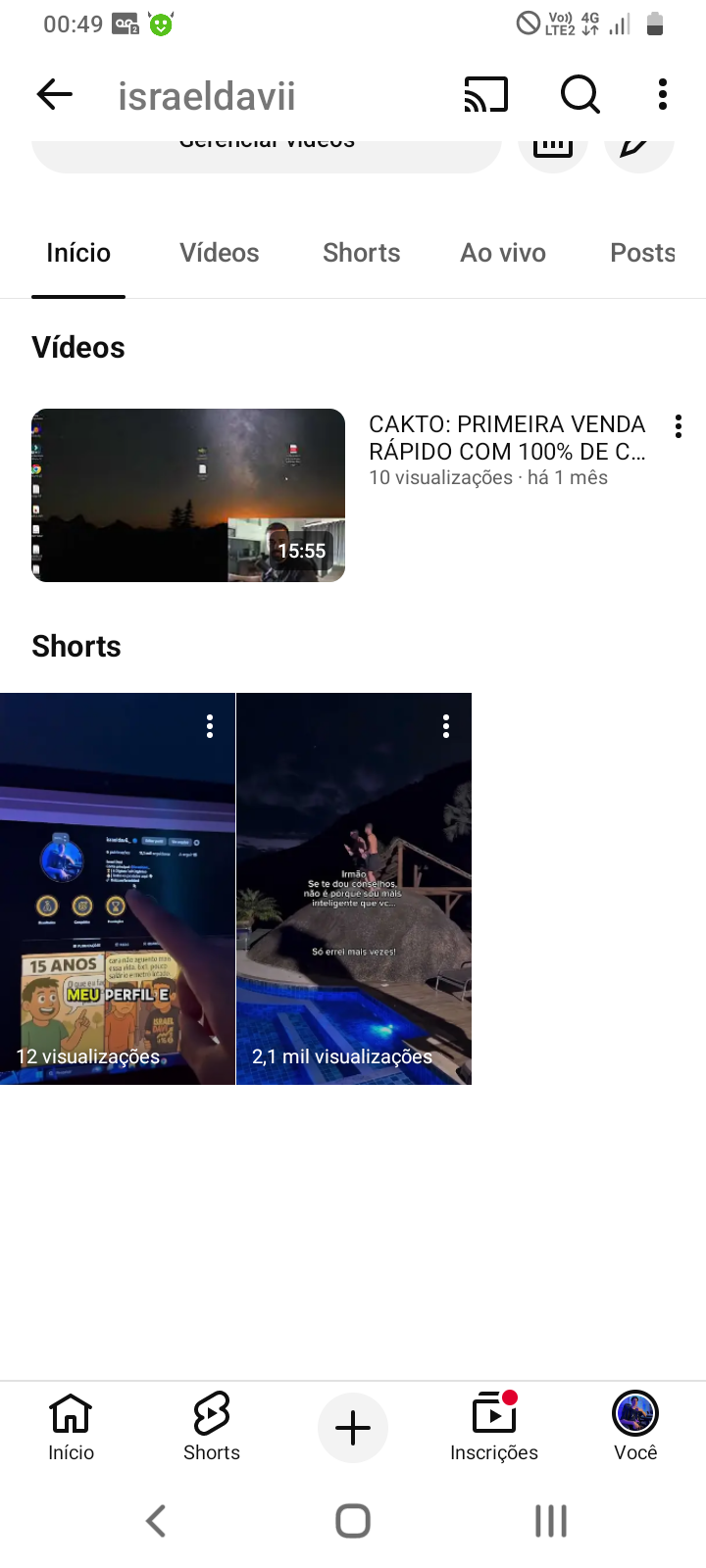
Task: Open options for the CAKTO video
Action: coord(678,426)
